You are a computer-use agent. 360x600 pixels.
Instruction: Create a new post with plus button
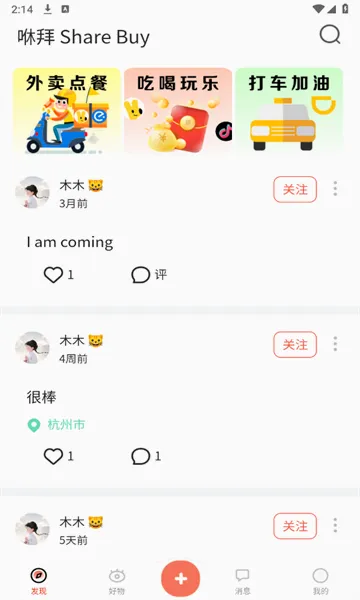point(181,579)
